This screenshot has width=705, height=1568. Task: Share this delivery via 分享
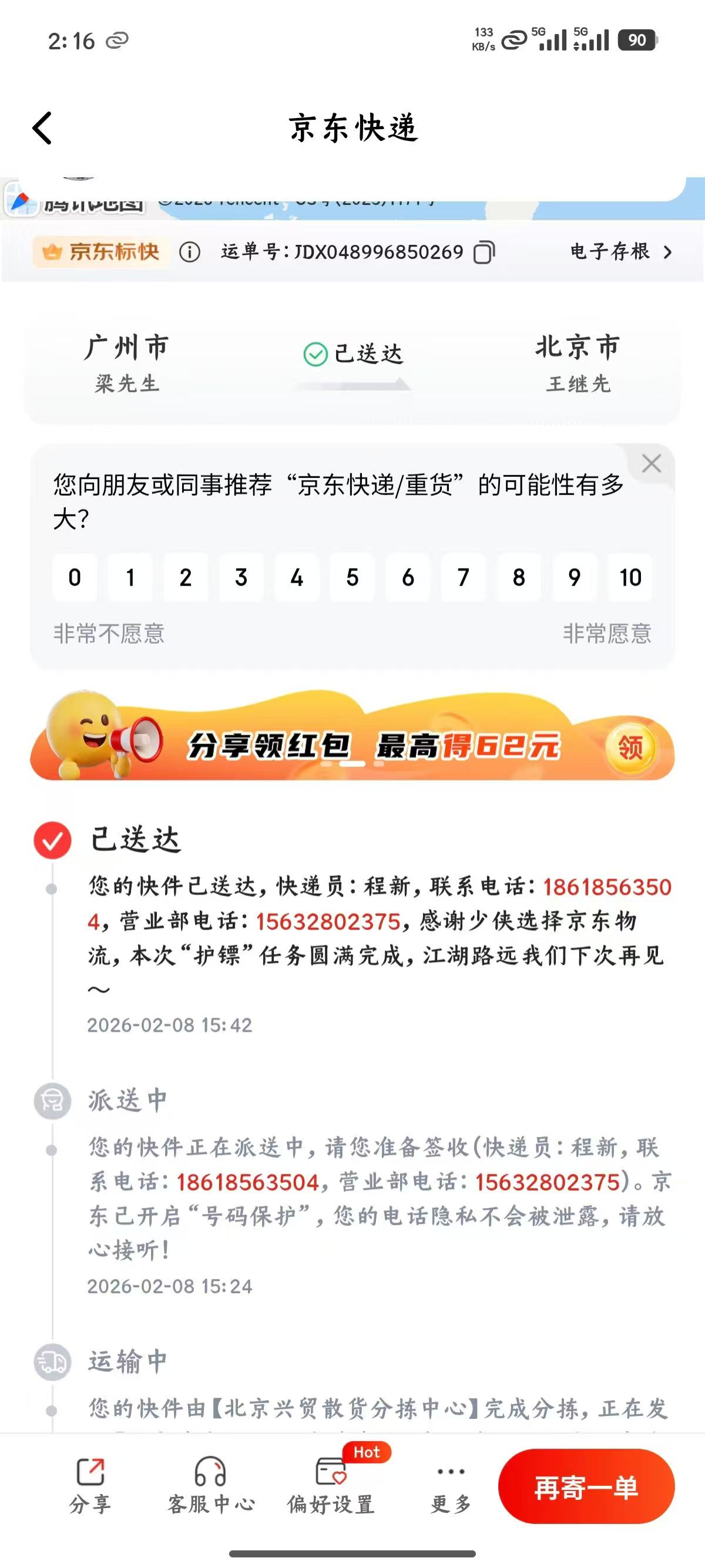[90, 1486]
